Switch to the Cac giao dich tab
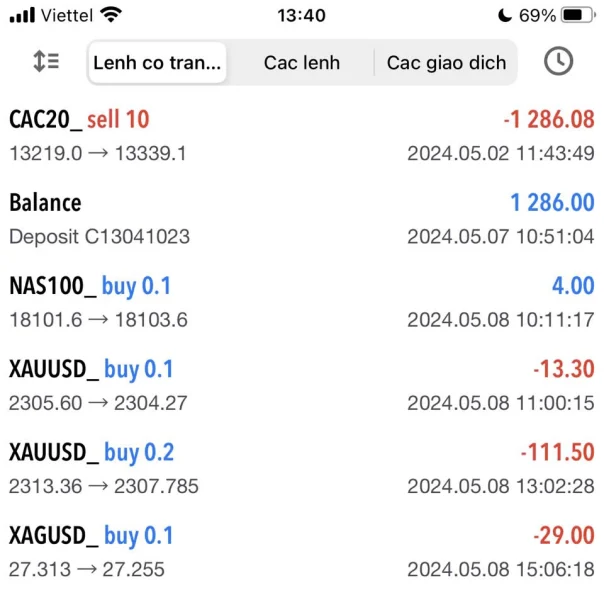The image size is (604, 600). 446,63
